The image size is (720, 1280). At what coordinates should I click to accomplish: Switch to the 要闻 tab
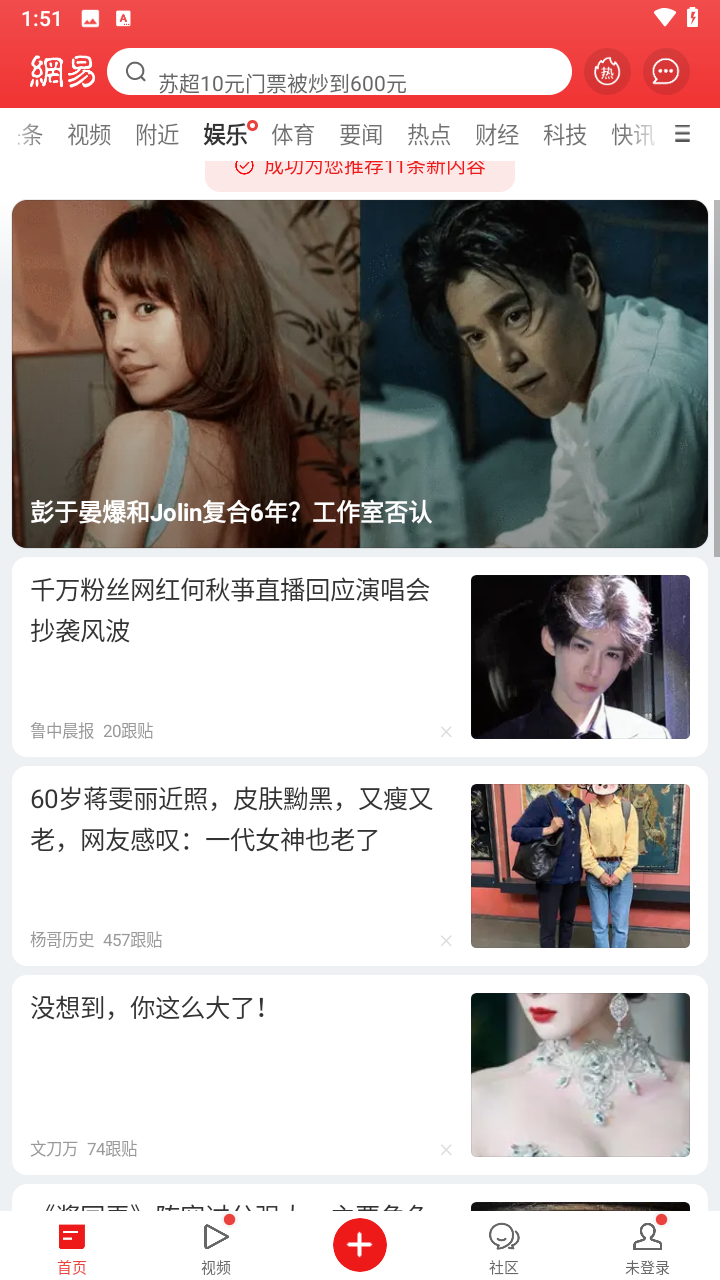pos(361,135)
